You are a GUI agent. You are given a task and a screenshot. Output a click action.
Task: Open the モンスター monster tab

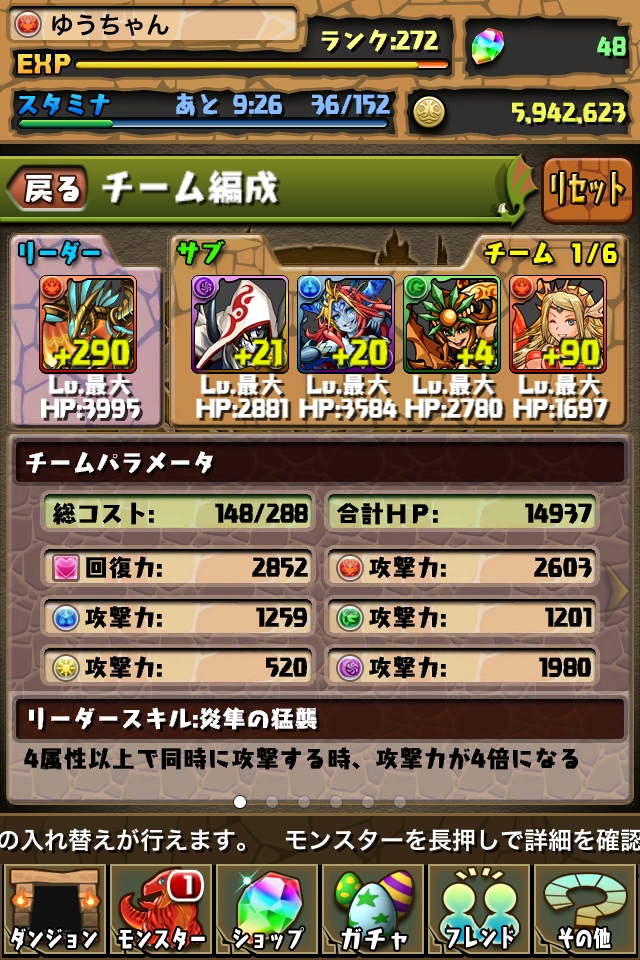tap(160, 910)
